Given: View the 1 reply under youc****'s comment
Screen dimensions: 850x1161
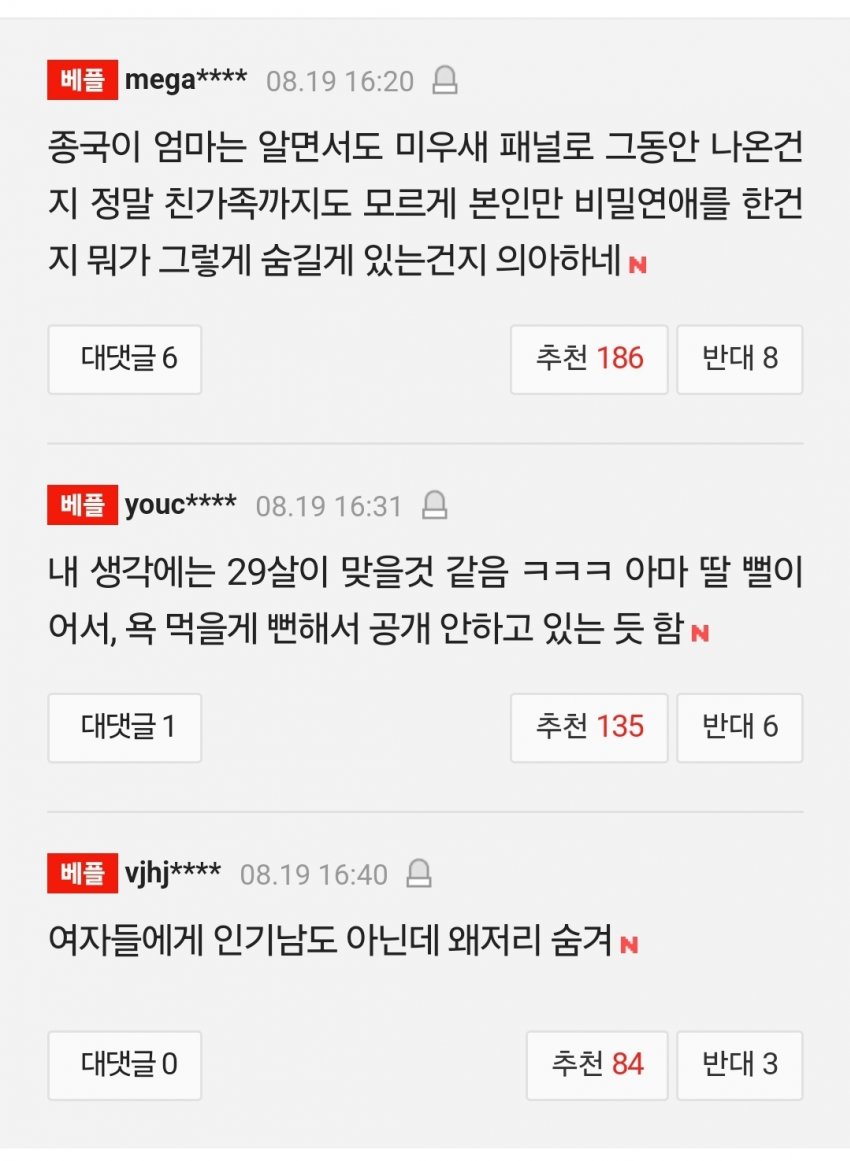Looking at the screenshot, I should pyautogui.click(x=125, y=727).
